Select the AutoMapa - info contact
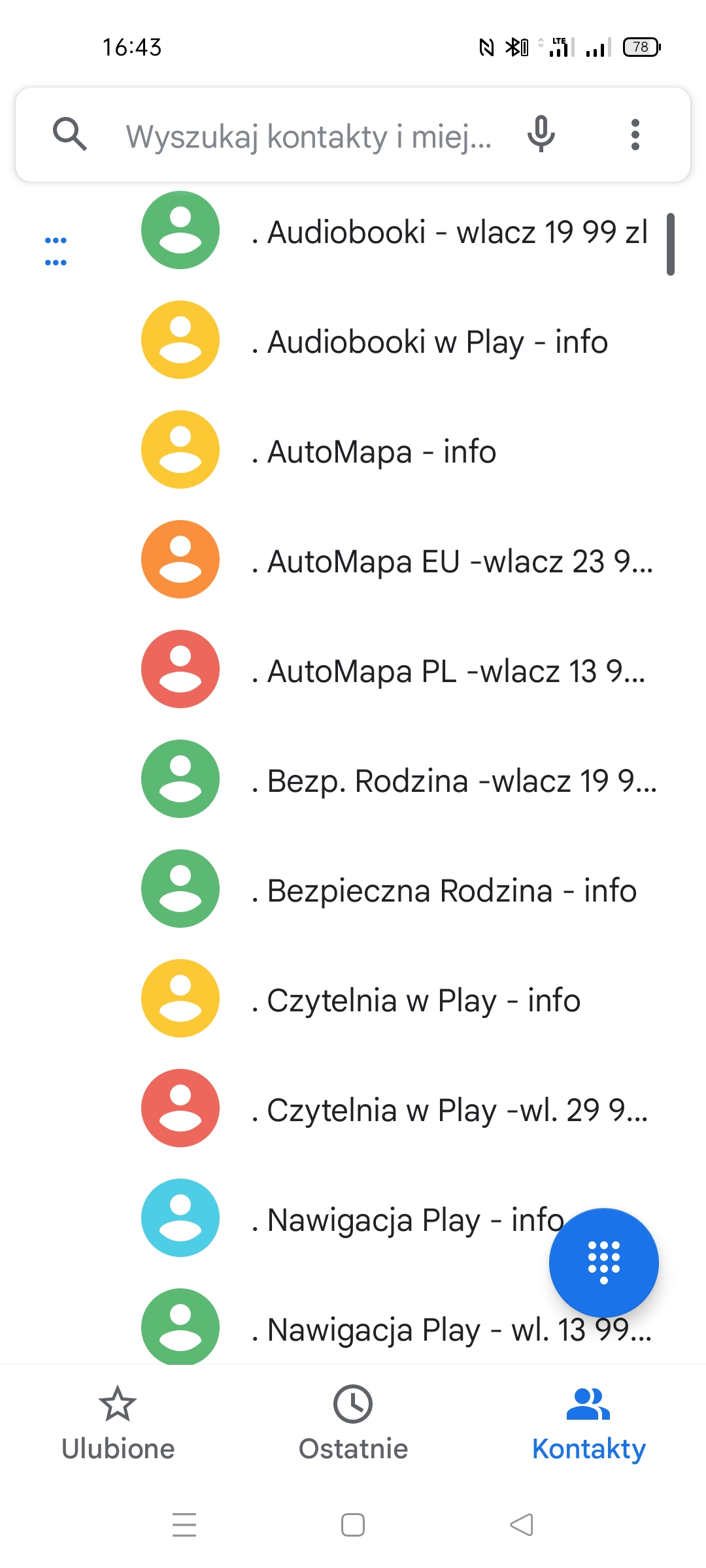 pos(381,451)
